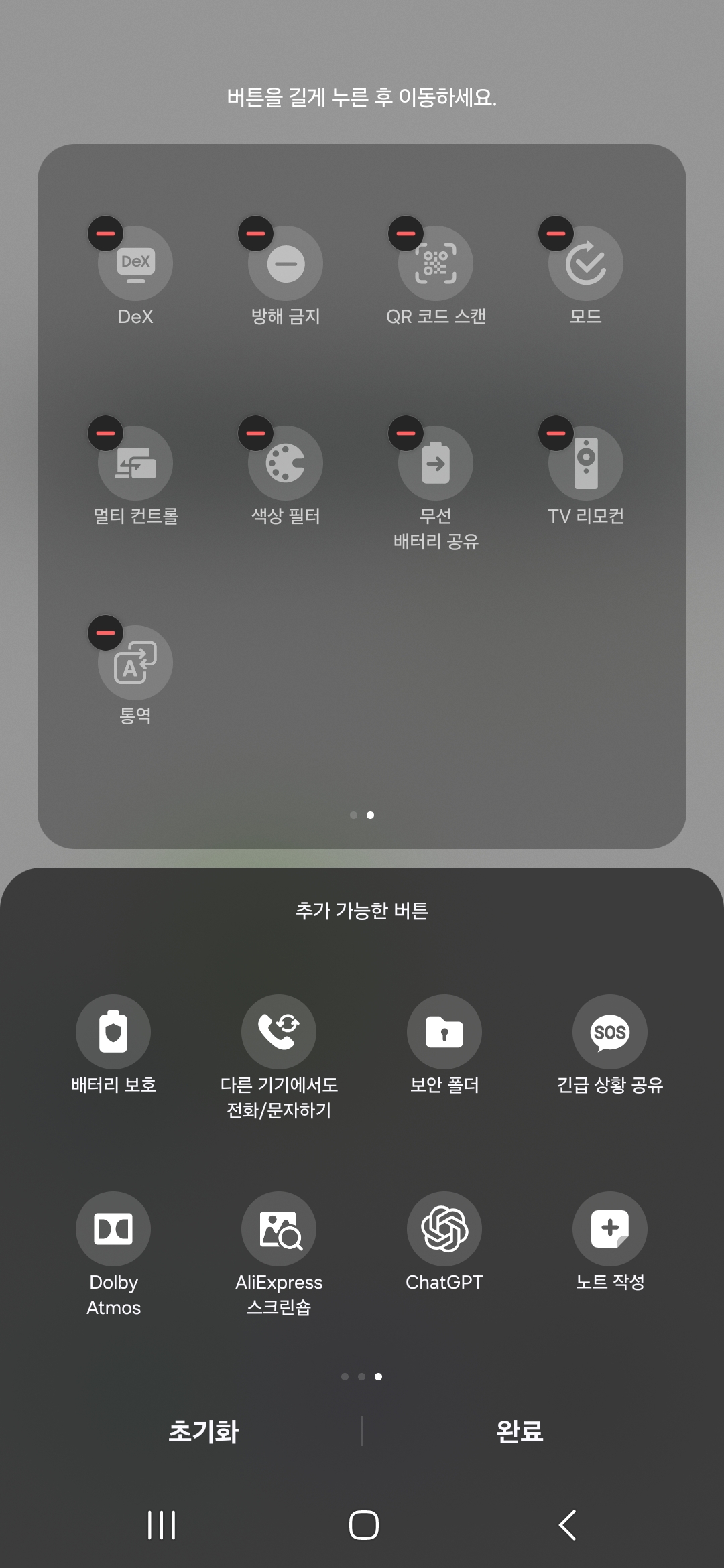This screenshot has height=1568, width=724.
Task: Remove 무선 배터리 공유 using minus badge
Action: tap(405, 433)
